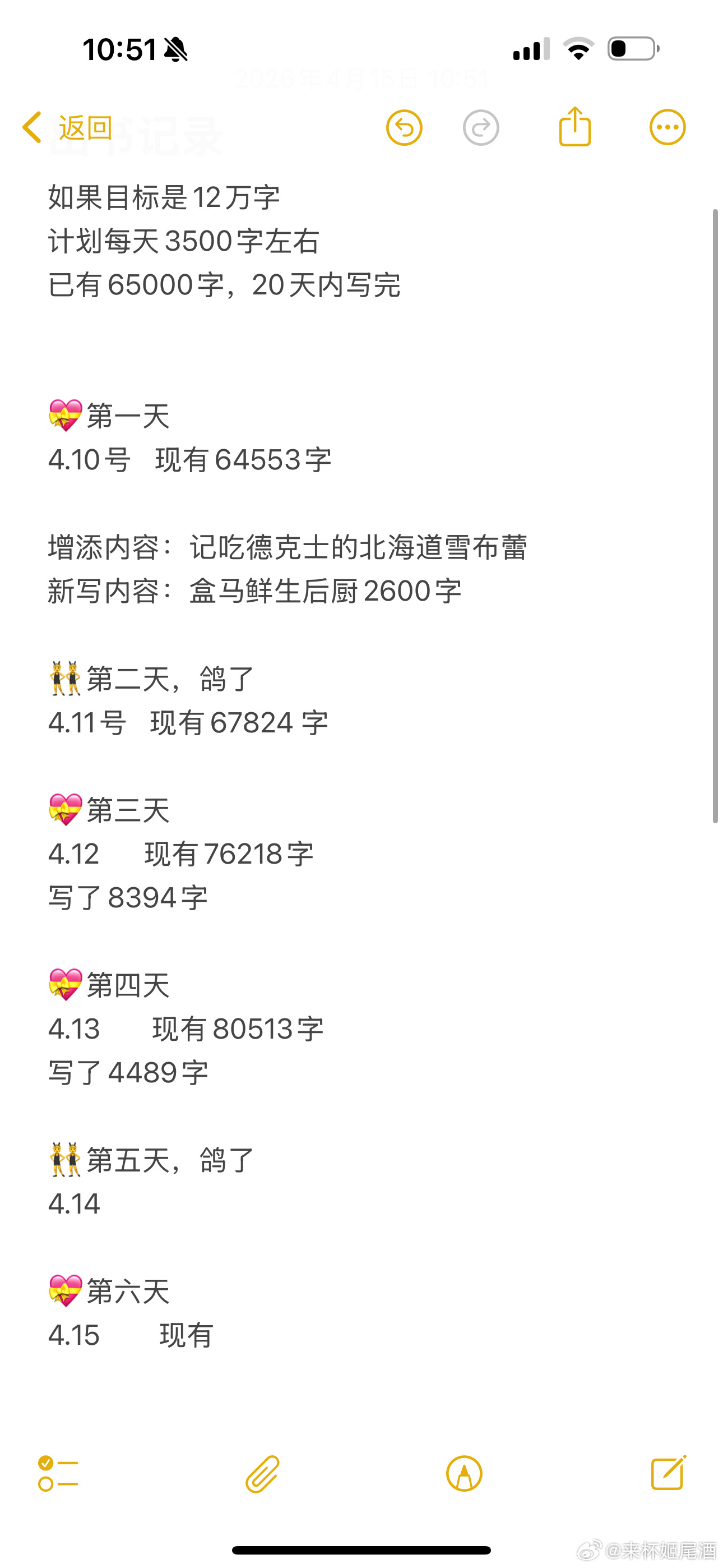Undo the last edit
723x1568 pixels.
404,128
